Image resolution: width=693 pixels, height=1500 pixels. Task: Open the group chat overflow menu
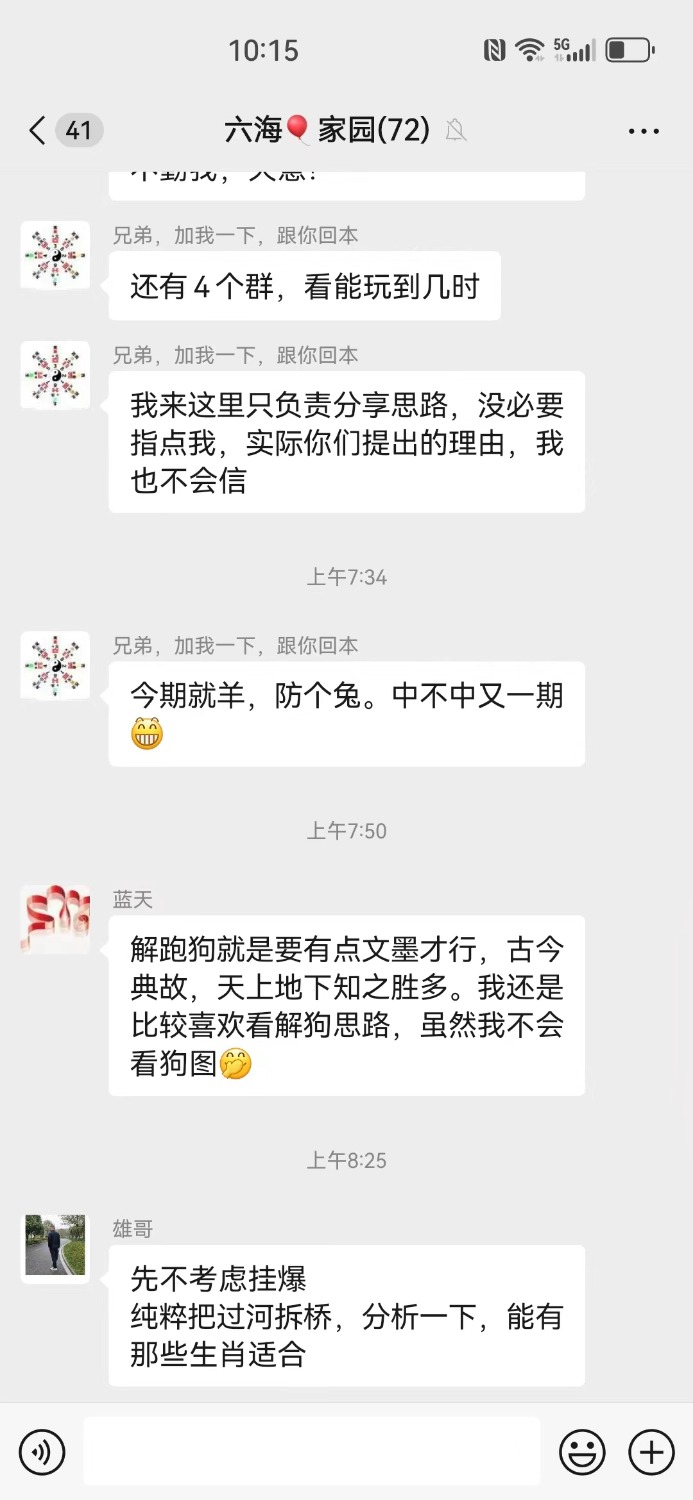point(643,131)
